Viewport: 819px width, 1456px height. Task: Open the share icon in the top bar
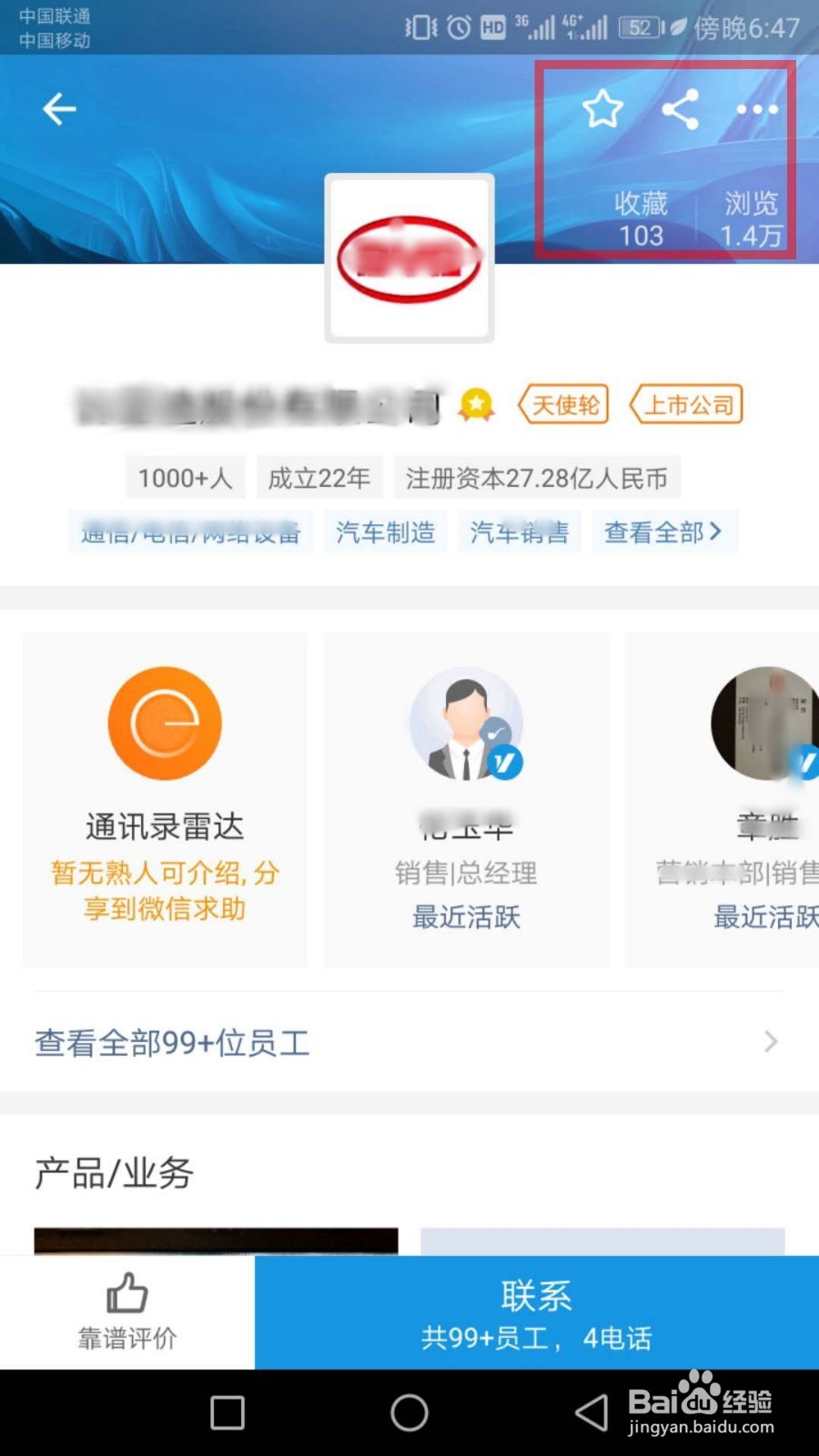click(x=680, y=110)
